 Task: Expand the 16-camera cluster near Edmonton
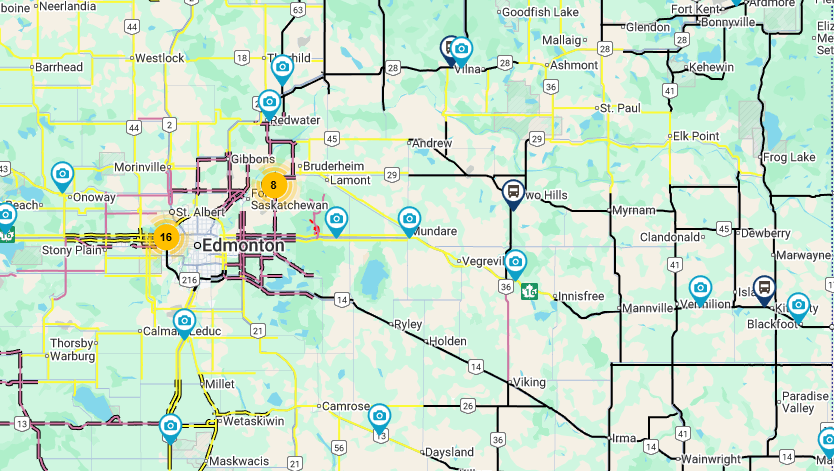pos(166,238)
